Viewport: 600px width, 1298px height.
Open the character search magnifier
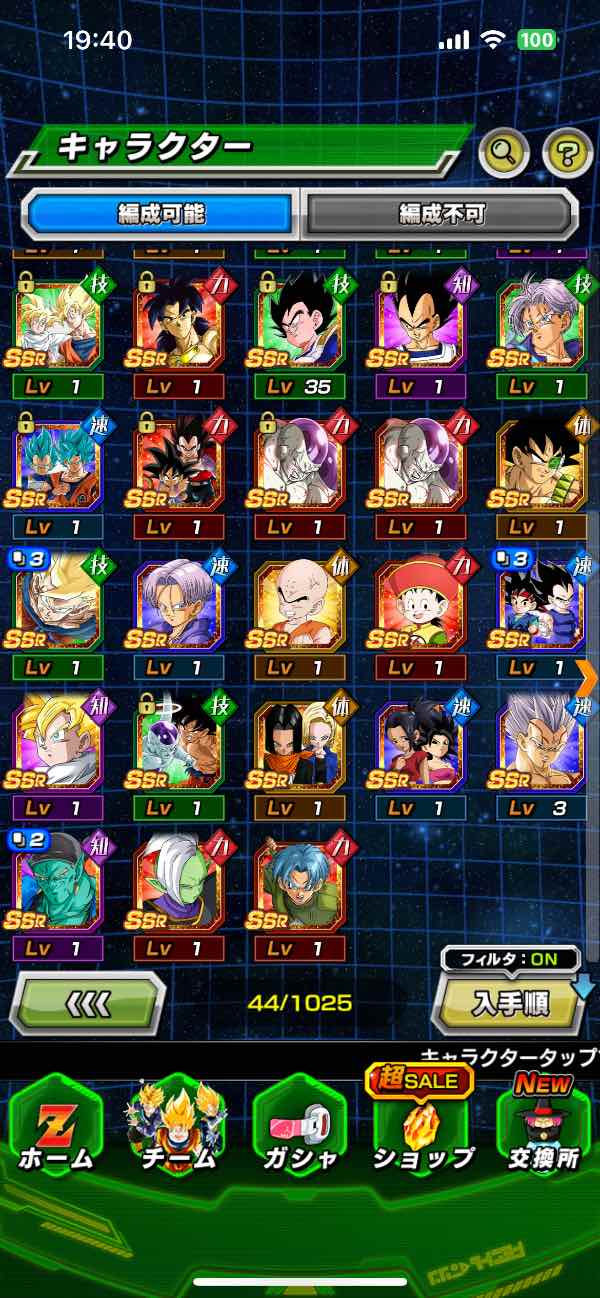coord(504,153)
